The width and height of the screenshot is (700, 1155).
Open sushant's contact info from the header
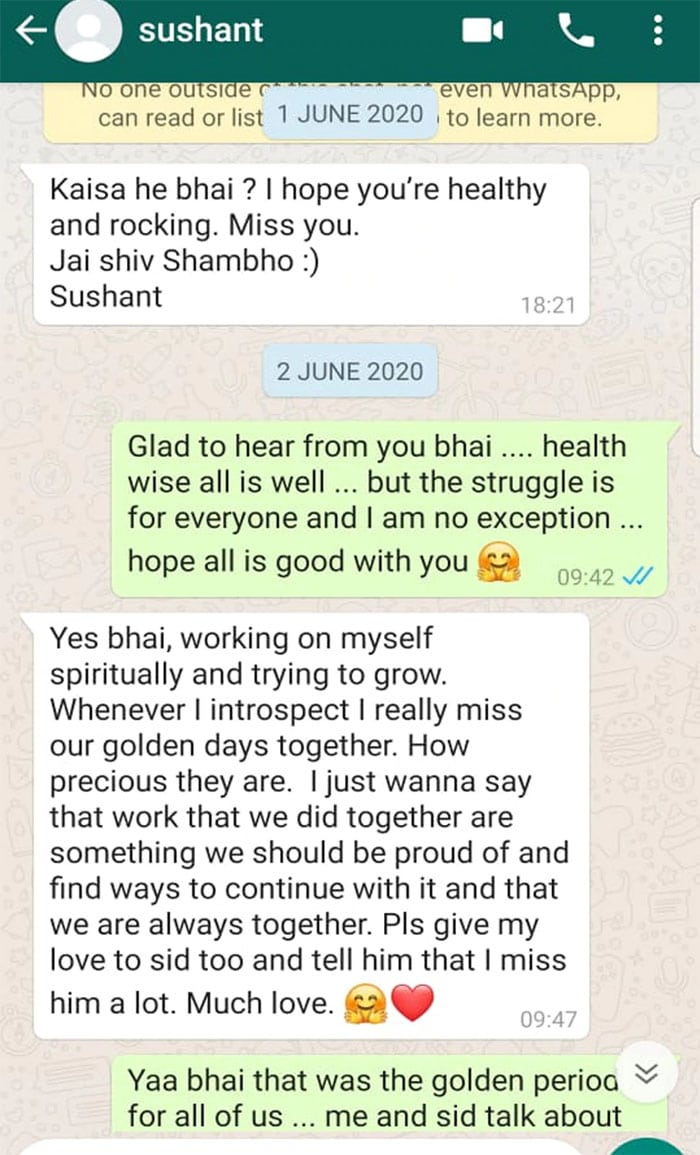[x=200, y=30]
